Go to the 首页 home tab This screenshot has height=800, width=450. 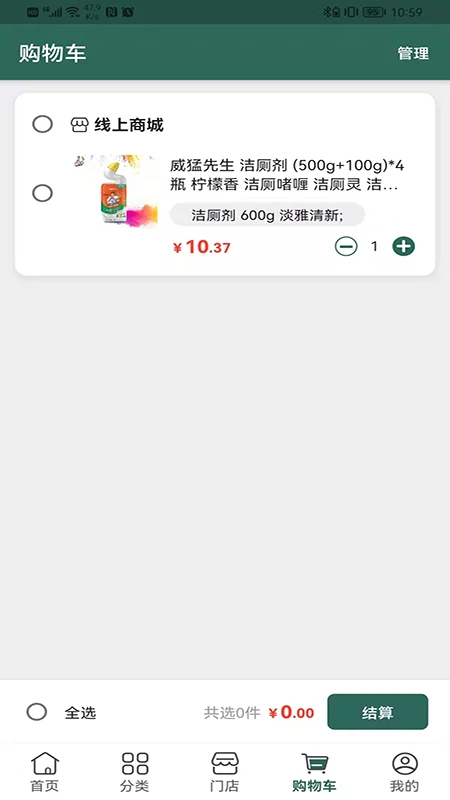click(x=45, y=772)
